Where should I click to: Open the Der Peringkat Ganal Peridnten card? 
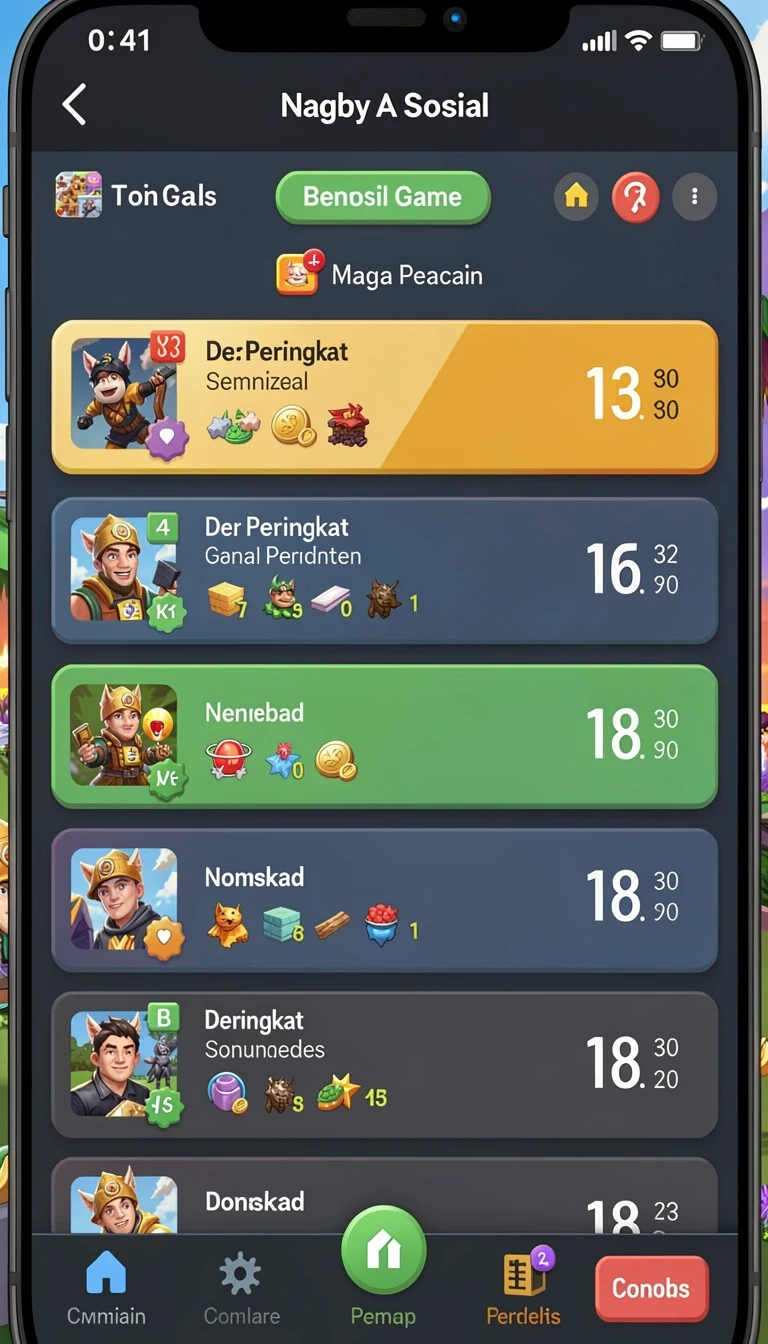pos(384,570)
